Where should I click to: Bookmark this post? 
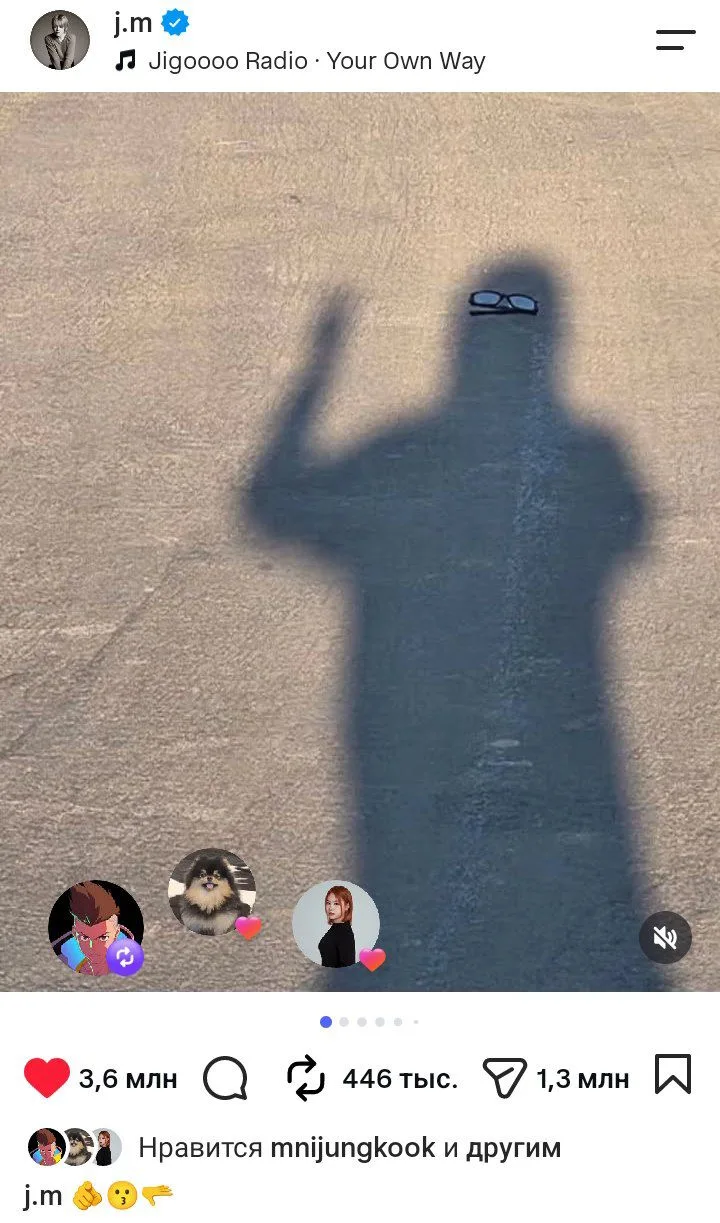[673, 1075]
